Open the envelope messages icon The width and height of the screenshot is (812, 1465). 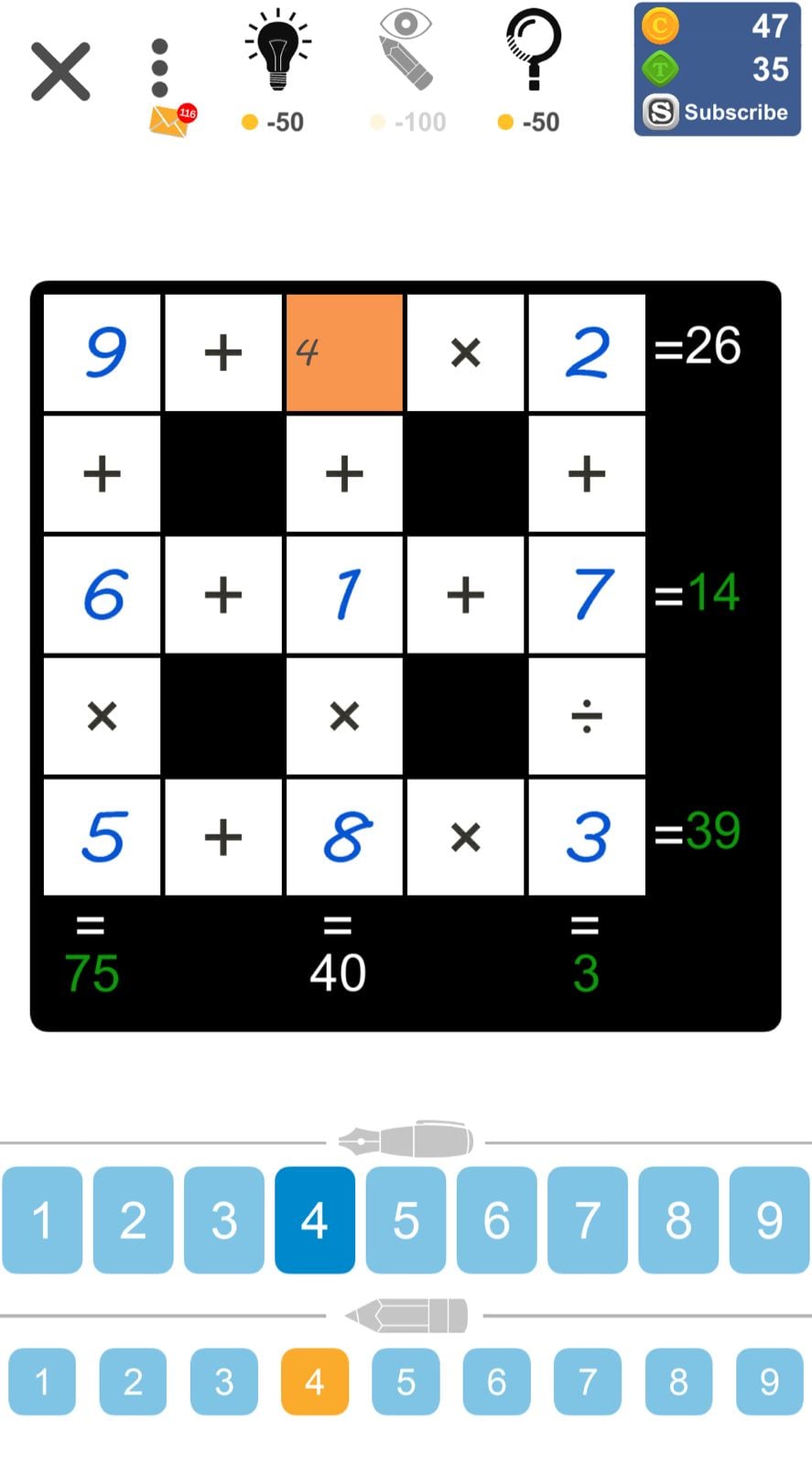(x=172, y=120)
